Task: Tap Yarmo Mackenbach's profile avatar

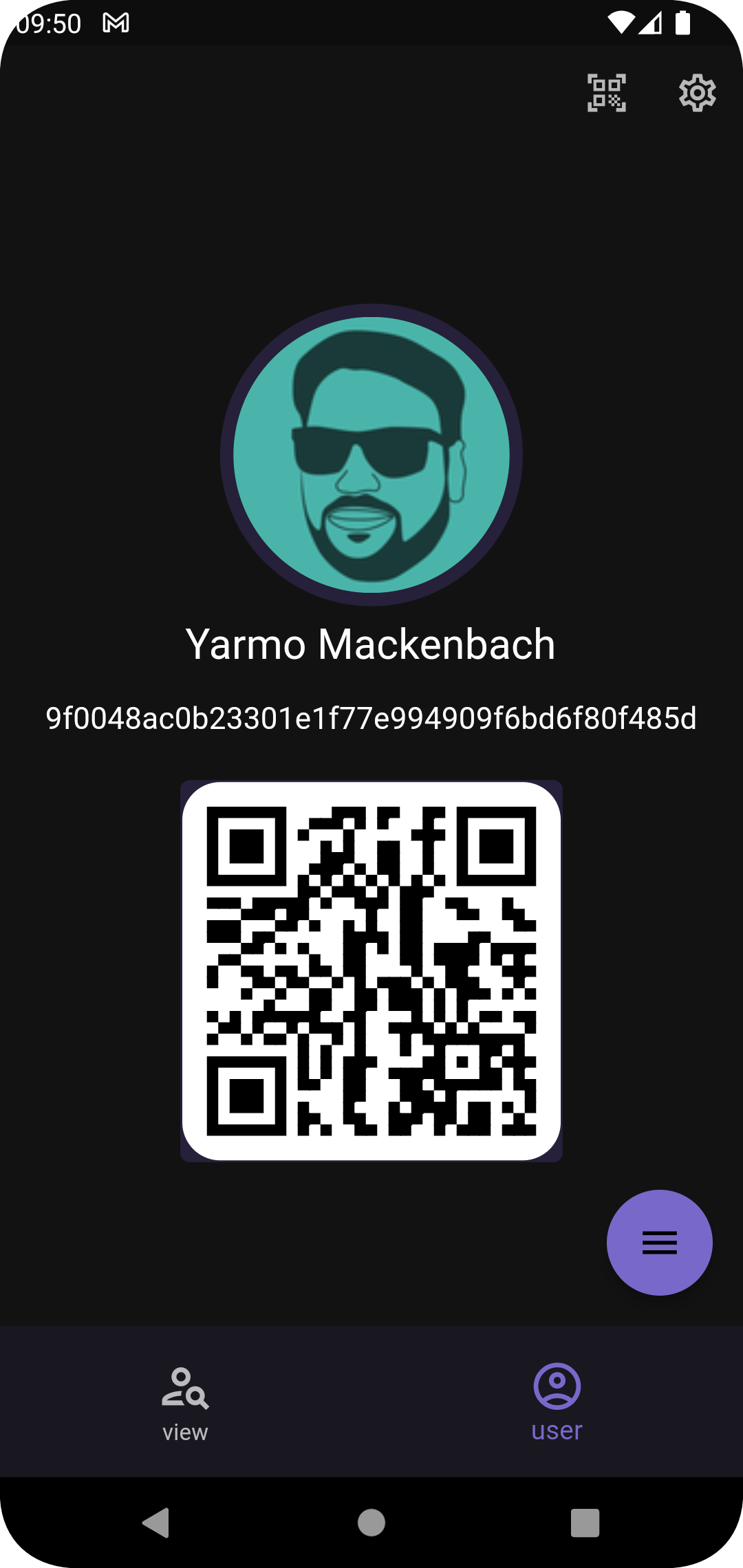Action: 371,455
